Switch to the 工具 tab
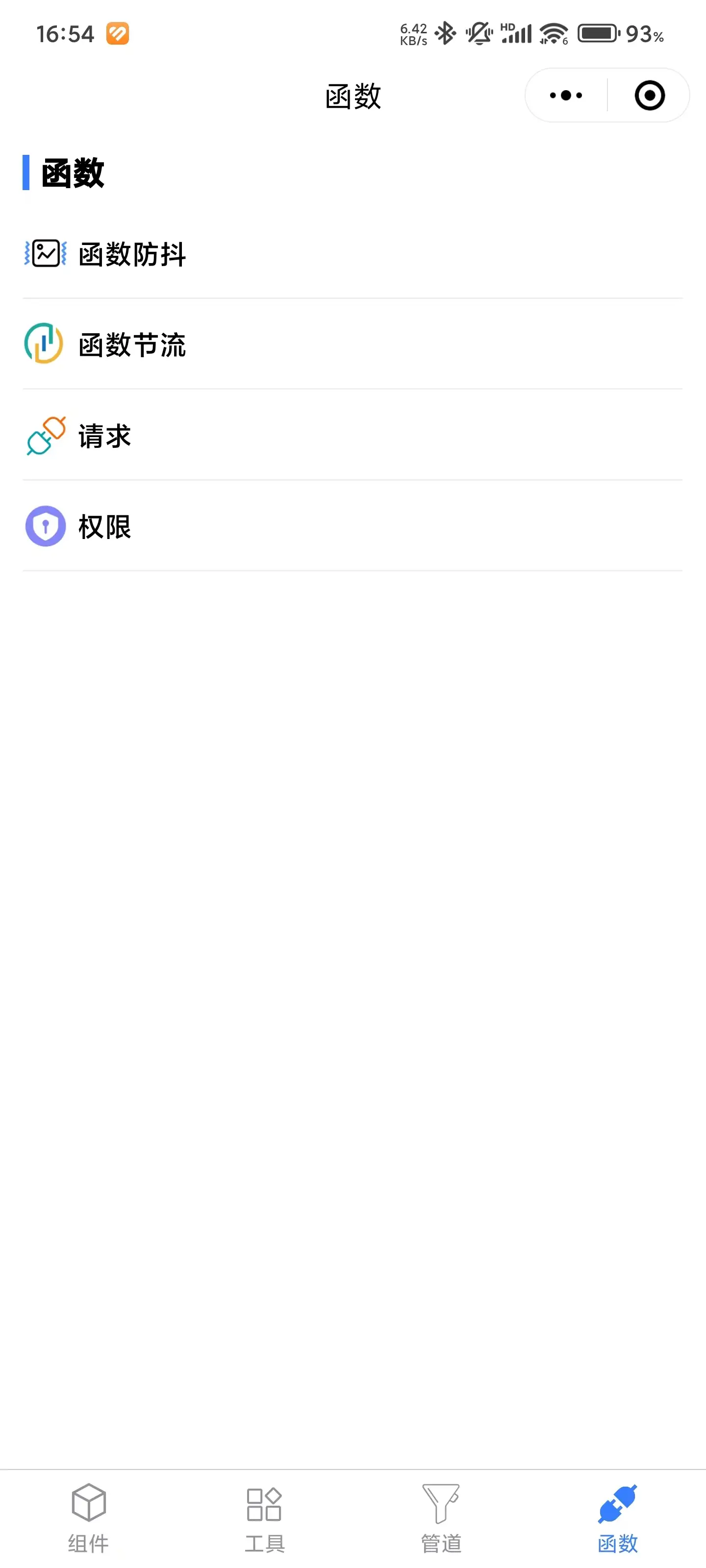 tap(264, 1518)
